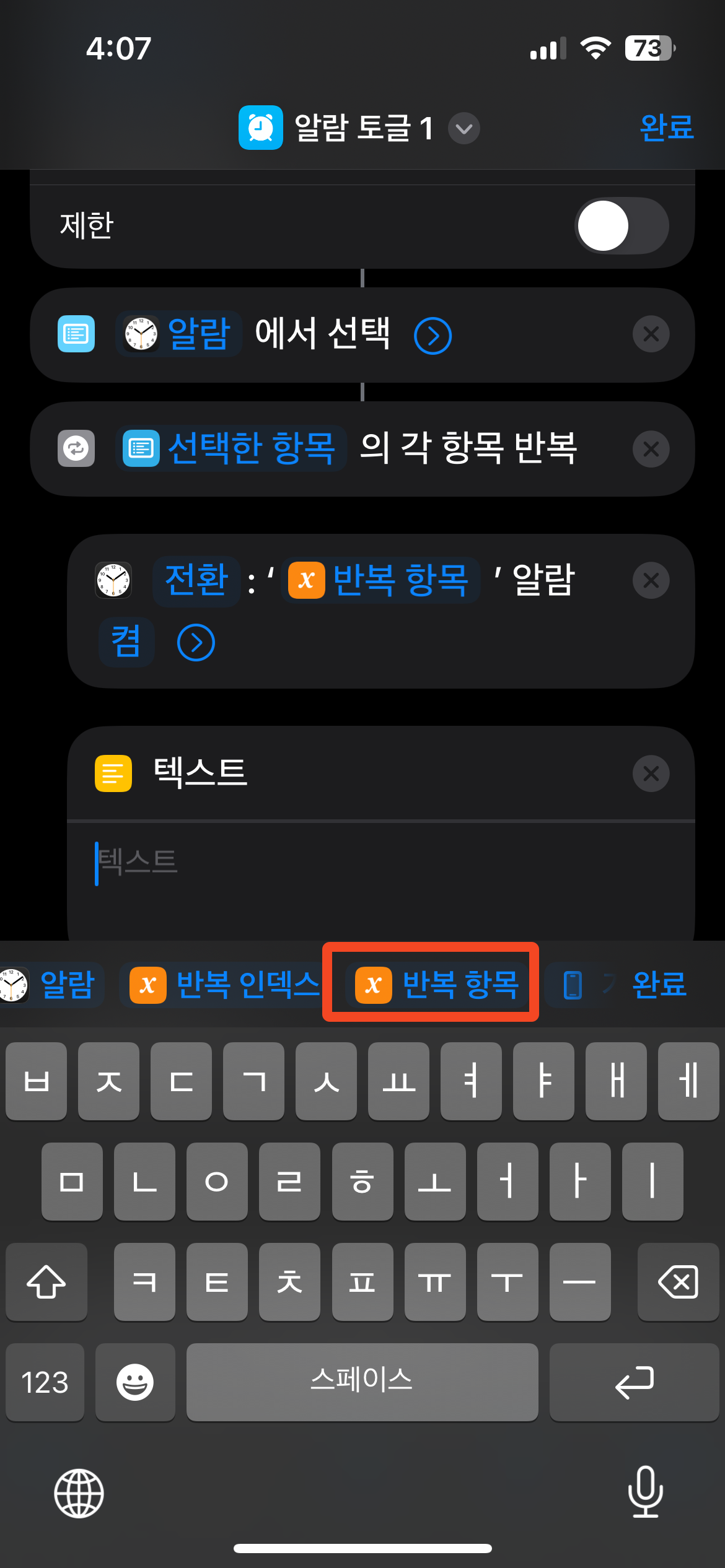This screenshot has height=1568, width=725.
Task: Focus the 텍스트 input field
Action: (x=372, y=867)
